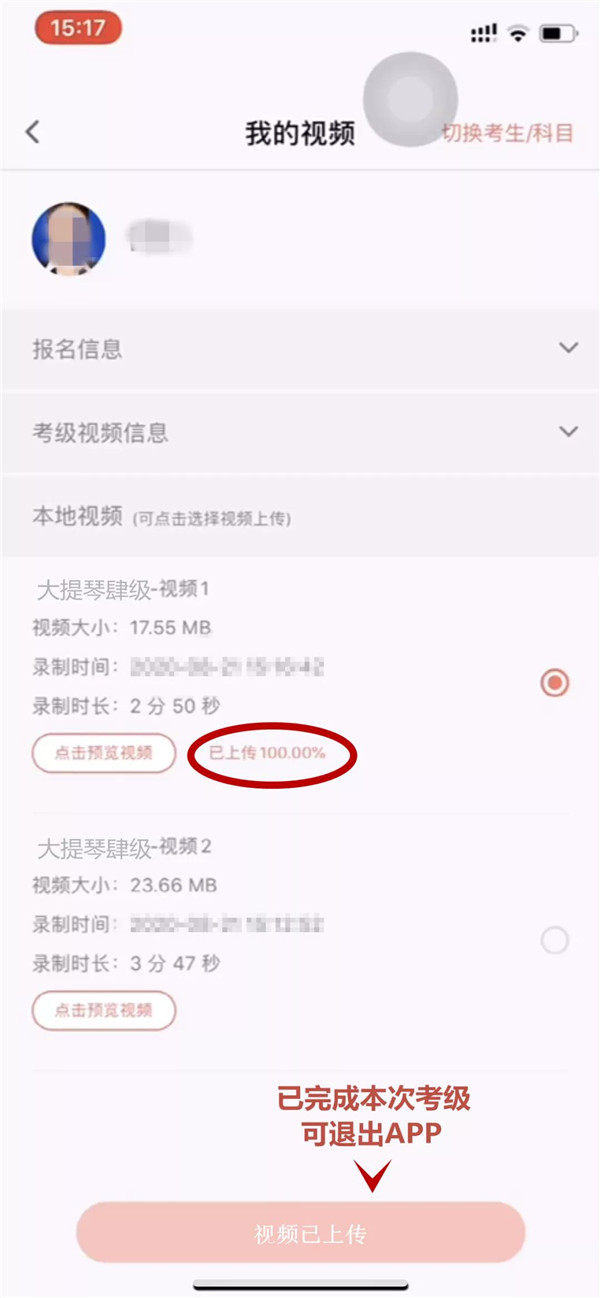Tap the 视频已上传 button
Screen dimensions: 600x1298
point(301,1233)
